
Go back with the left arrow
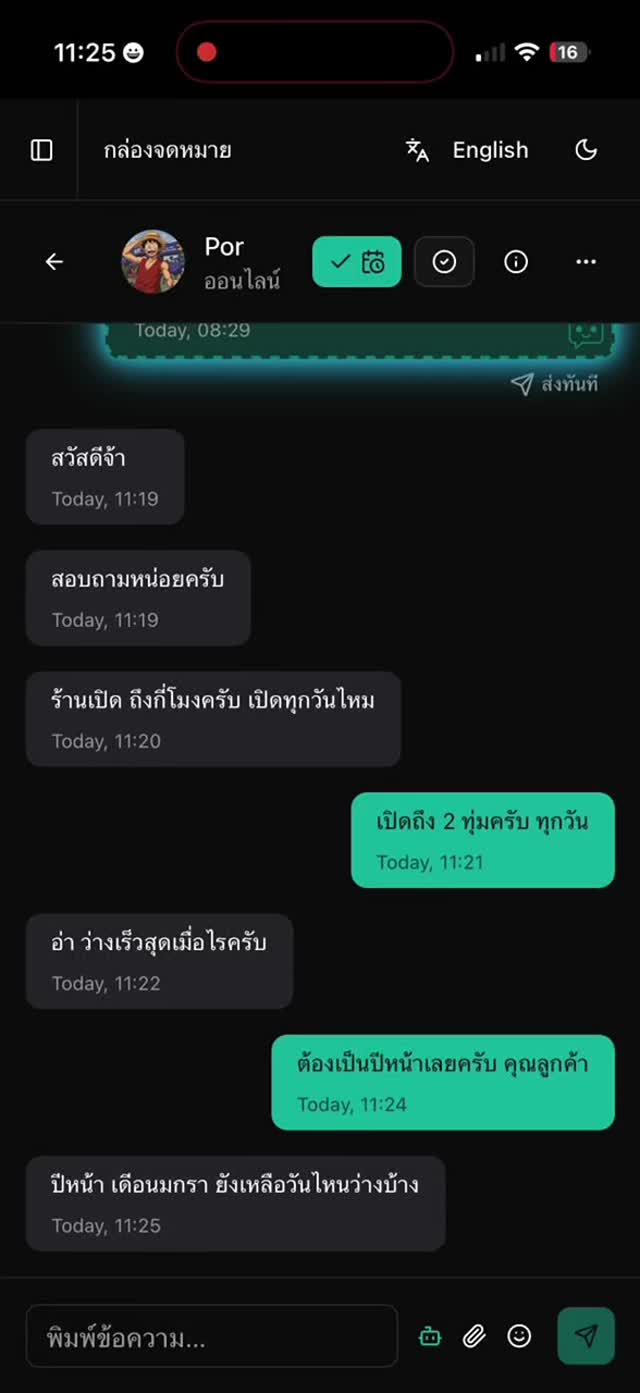(x=54, y=262)
